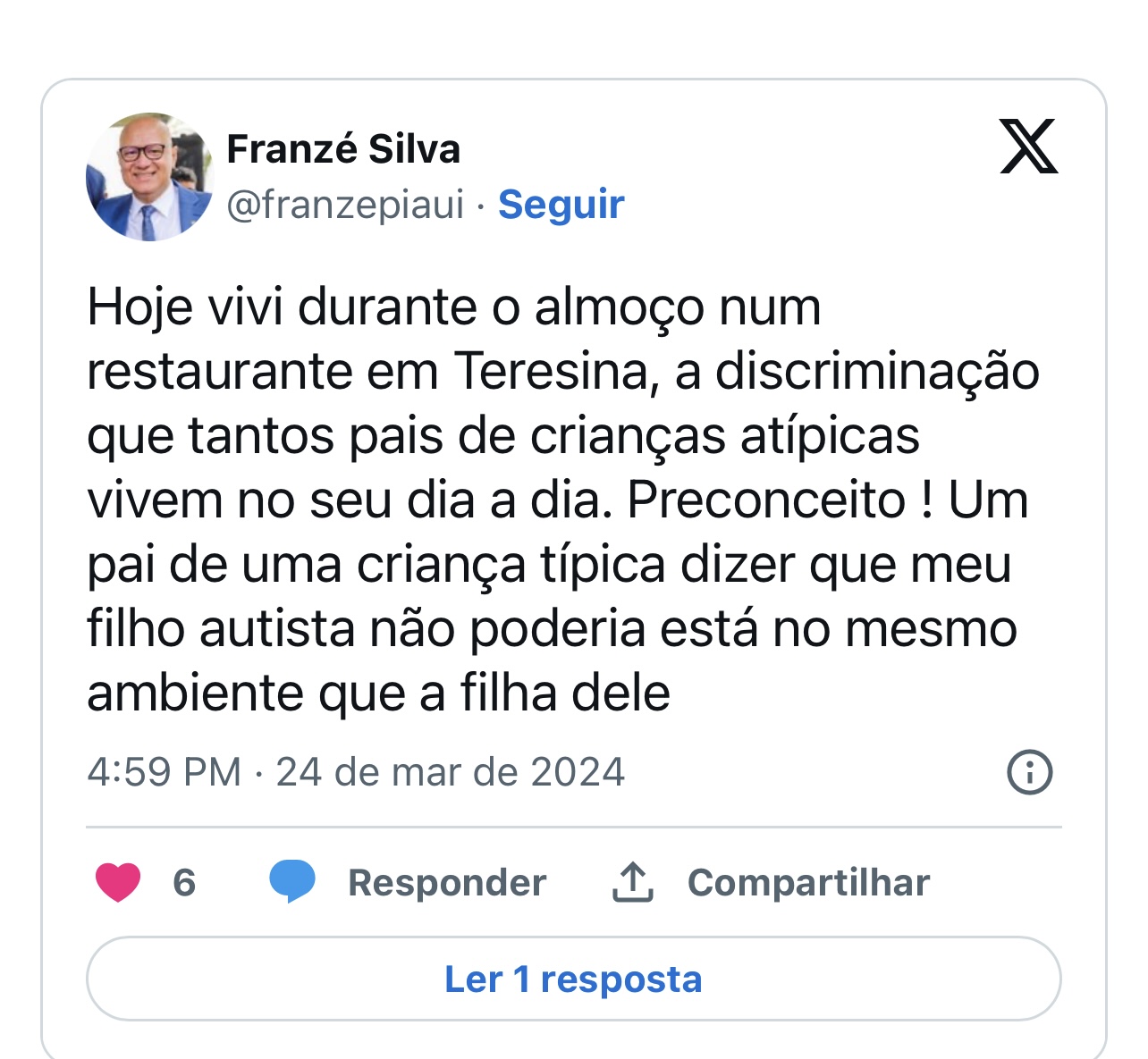Open the tweet info icon

pos(1029,772)
